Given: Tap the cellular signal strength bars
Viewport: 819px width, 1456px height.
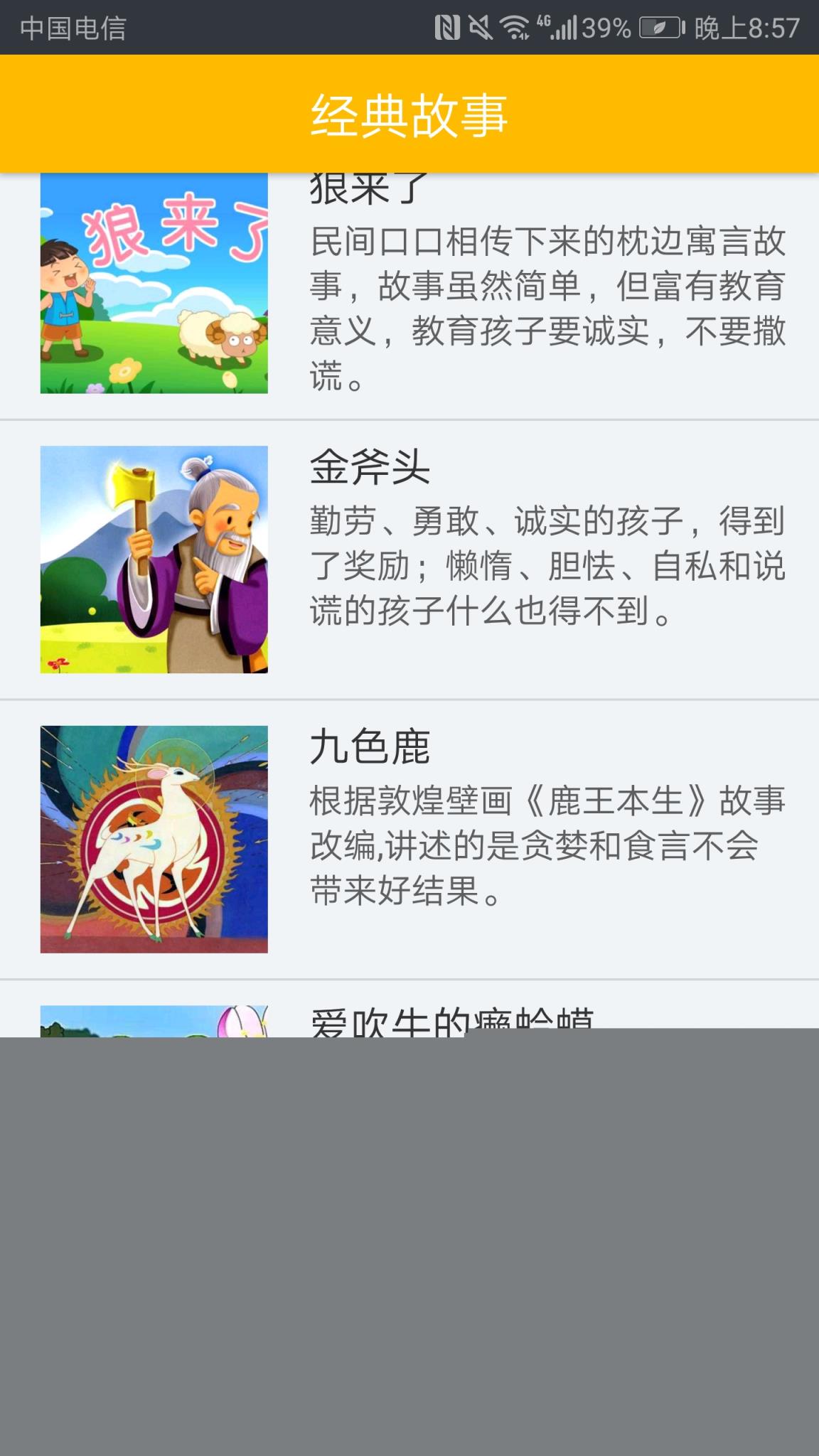Looking at the screenshot, I should pyautogui.click(x=567, y=27).
